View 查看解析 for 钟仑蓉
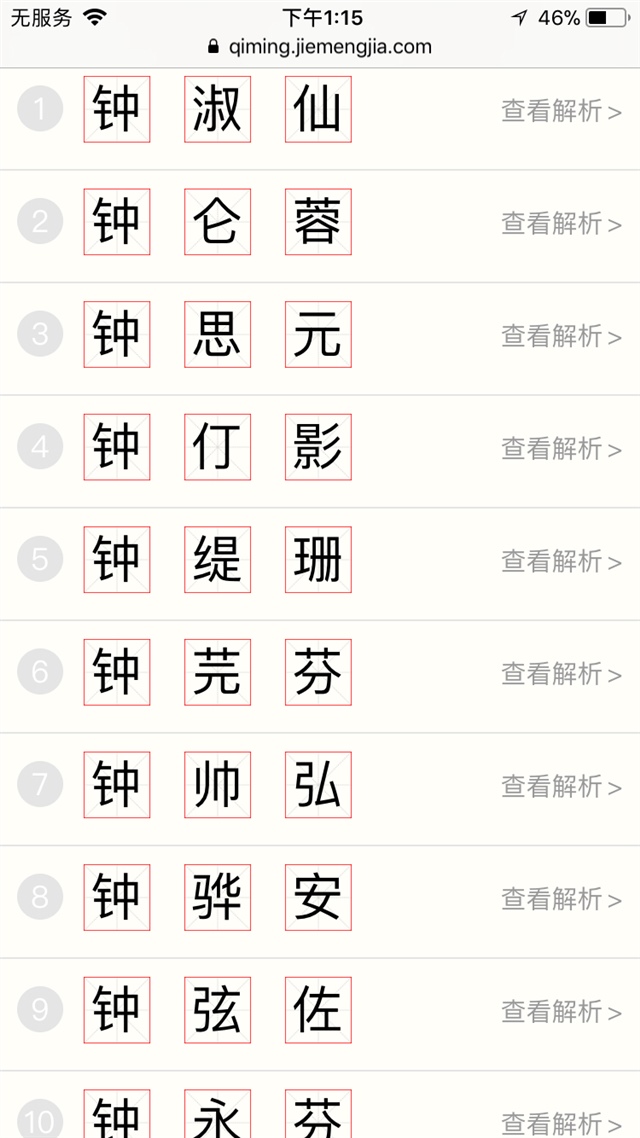 pyautogui.click(x=560, y=223)
